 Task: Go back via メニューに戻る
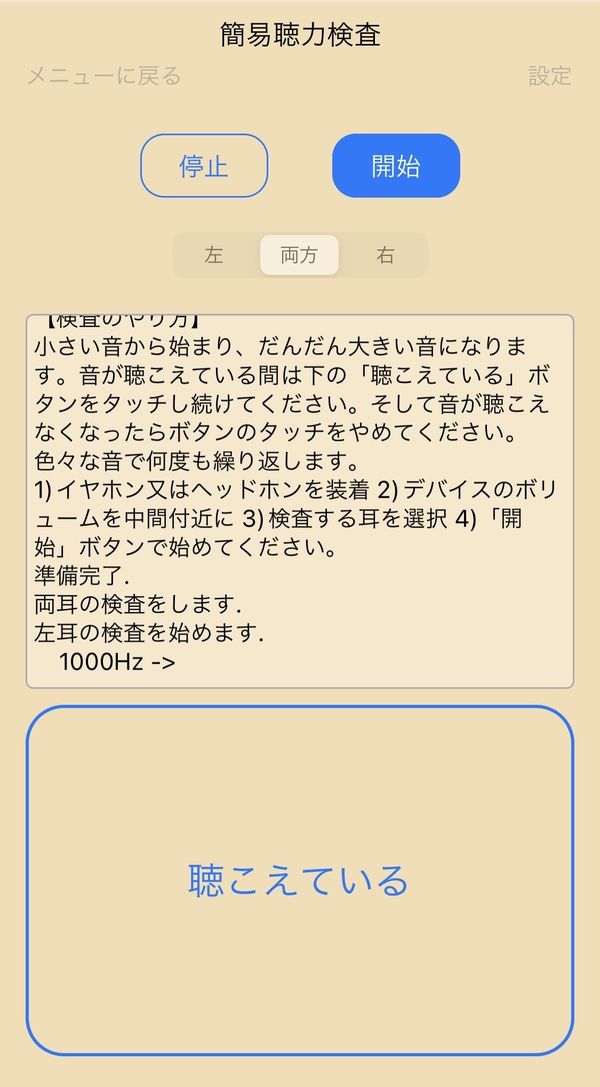pos(104,76)
